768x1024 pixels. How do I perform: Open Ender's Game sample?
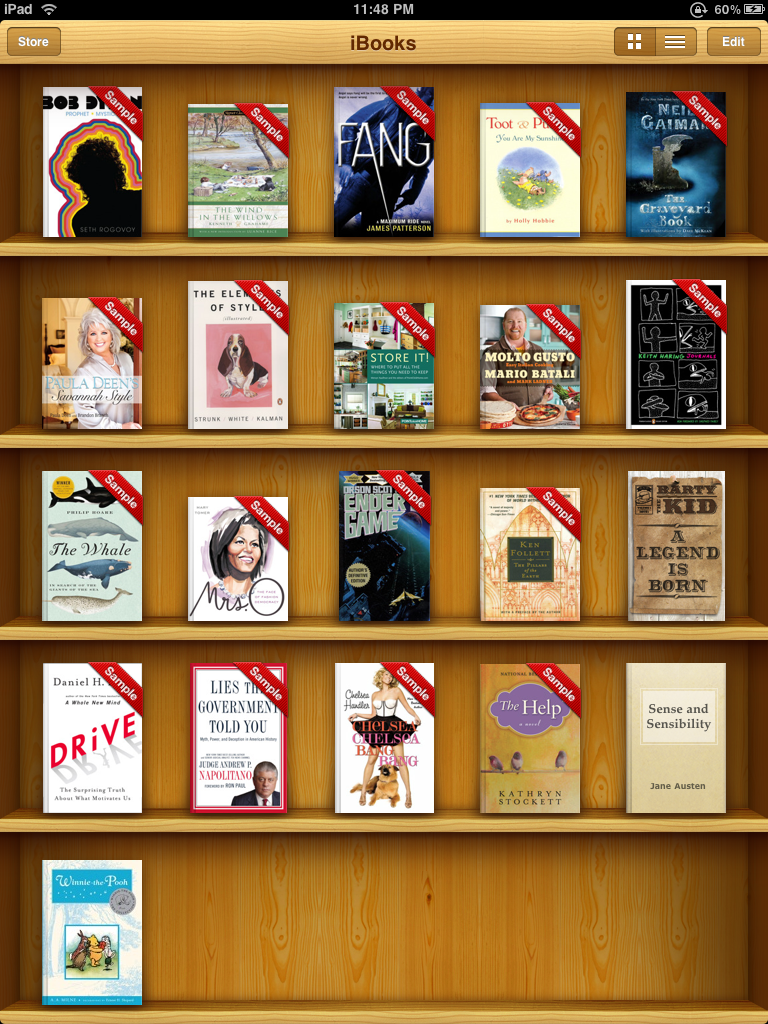tap(384, 547)
